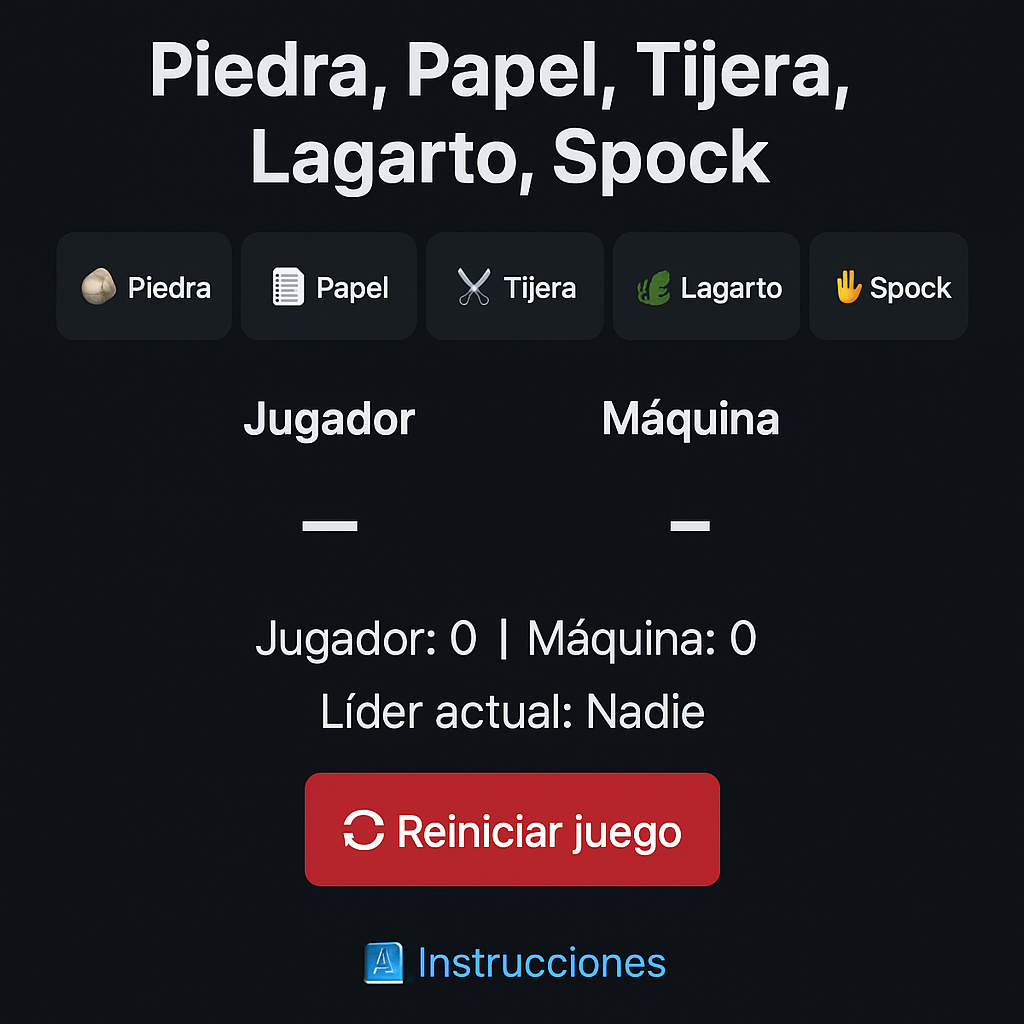Screen dimensions: 1024x1024
Task: Choose the Piedra option
Action: [x=144, y=287]
